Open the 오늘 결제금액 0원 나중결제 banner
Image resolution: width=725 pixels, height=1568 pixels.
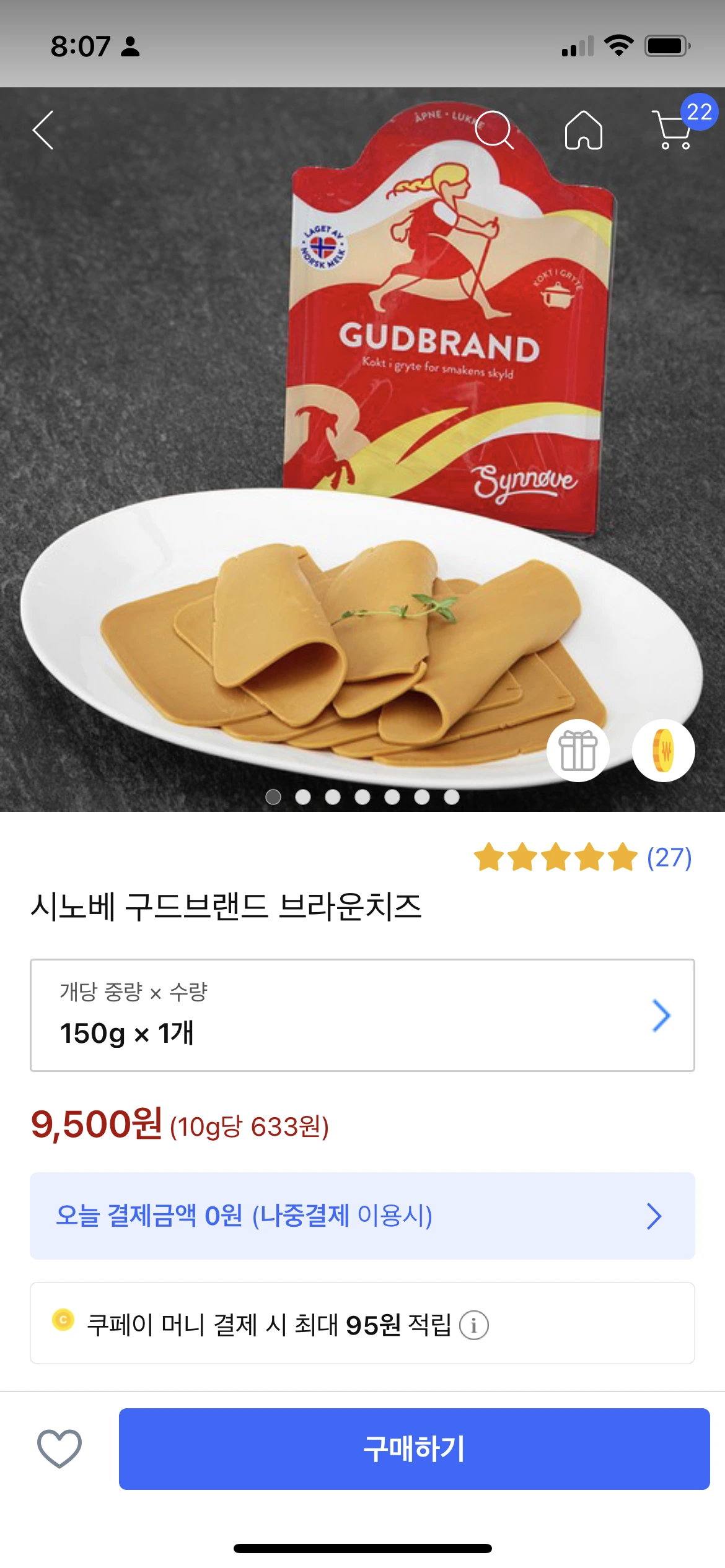pyautogui.click(x=362, y=1216)
